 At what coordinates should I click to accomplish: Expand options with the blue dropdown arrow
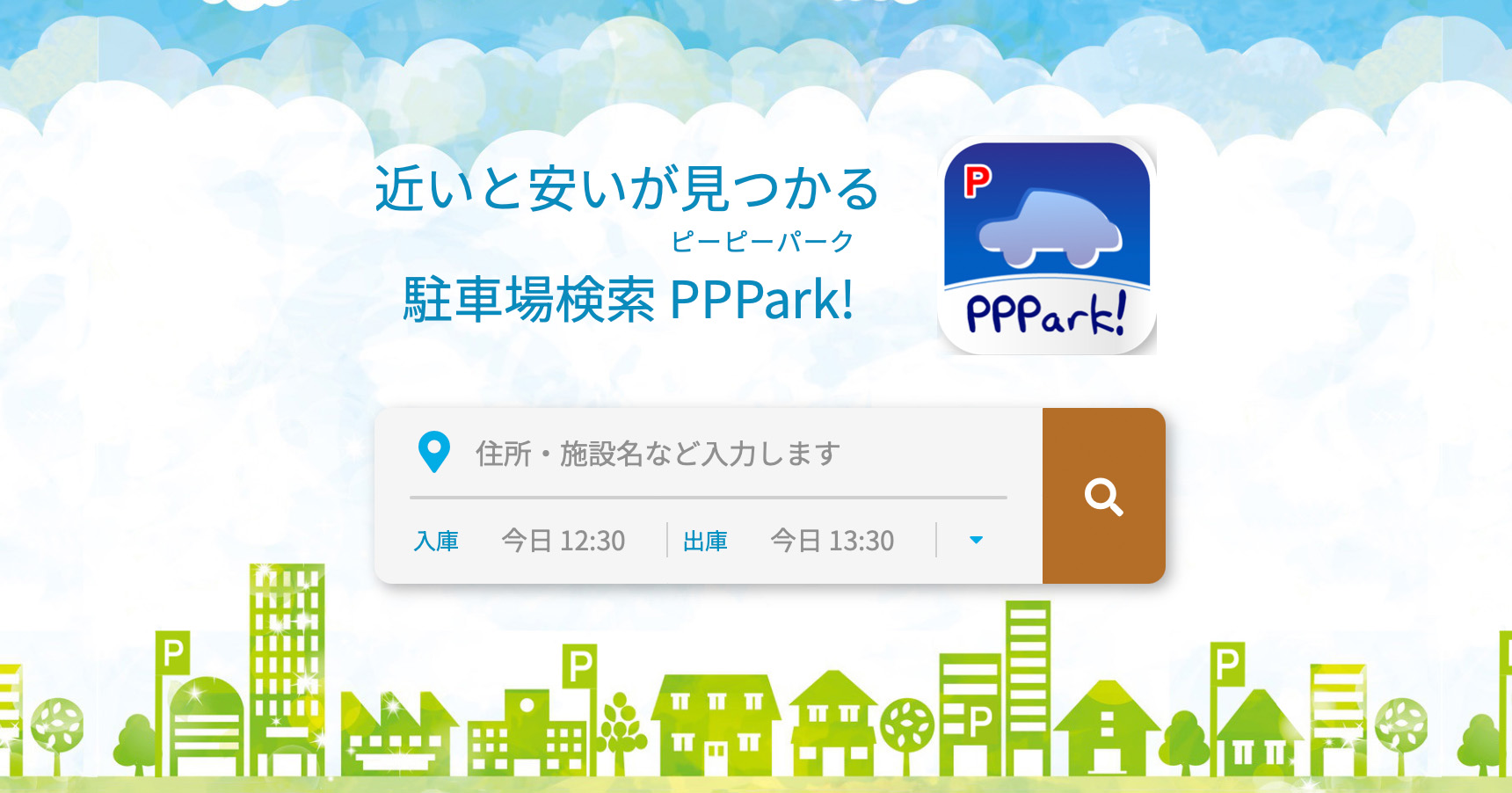[x=975, y=540]
